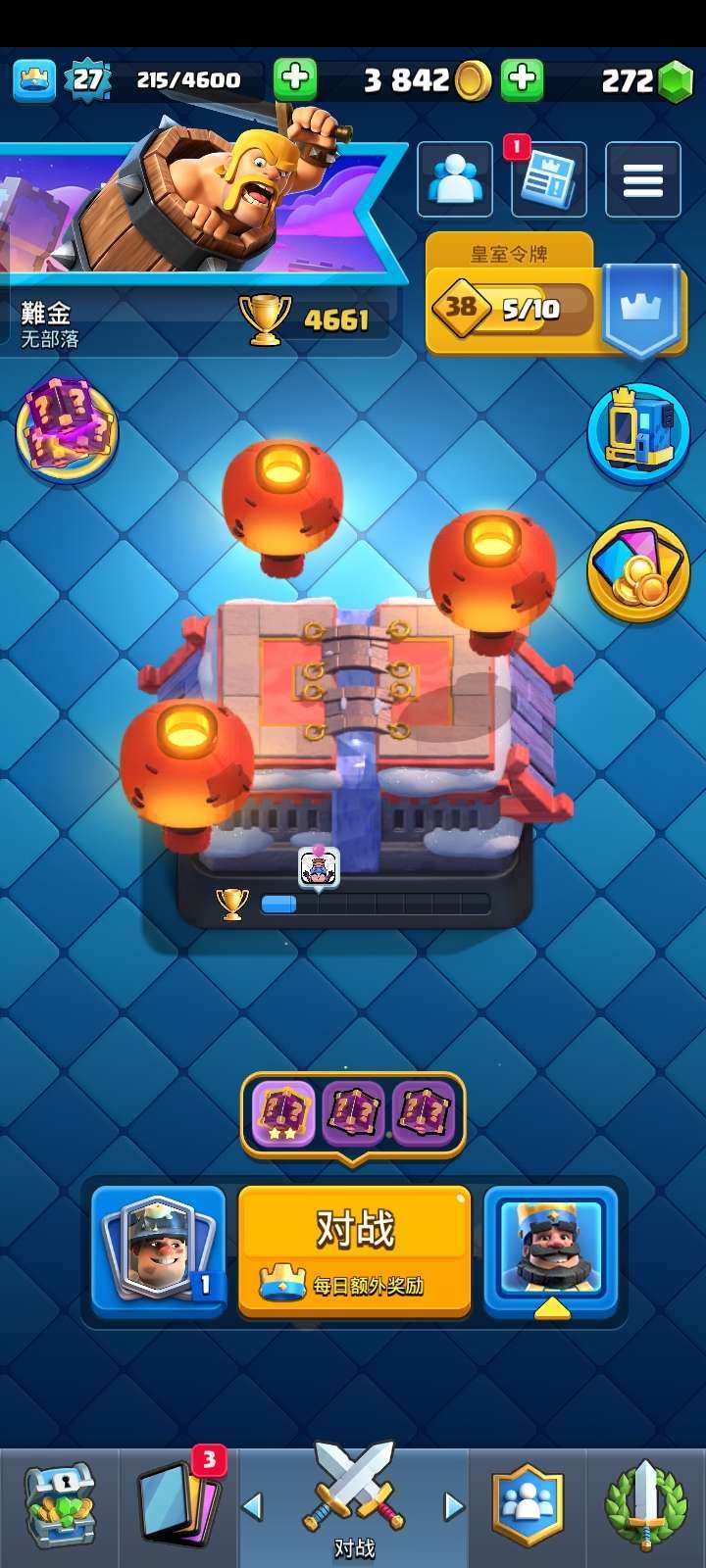Screen dimensions: 706x1568
Task: Open the blue vending machine icon
Action: click(638, 432)
